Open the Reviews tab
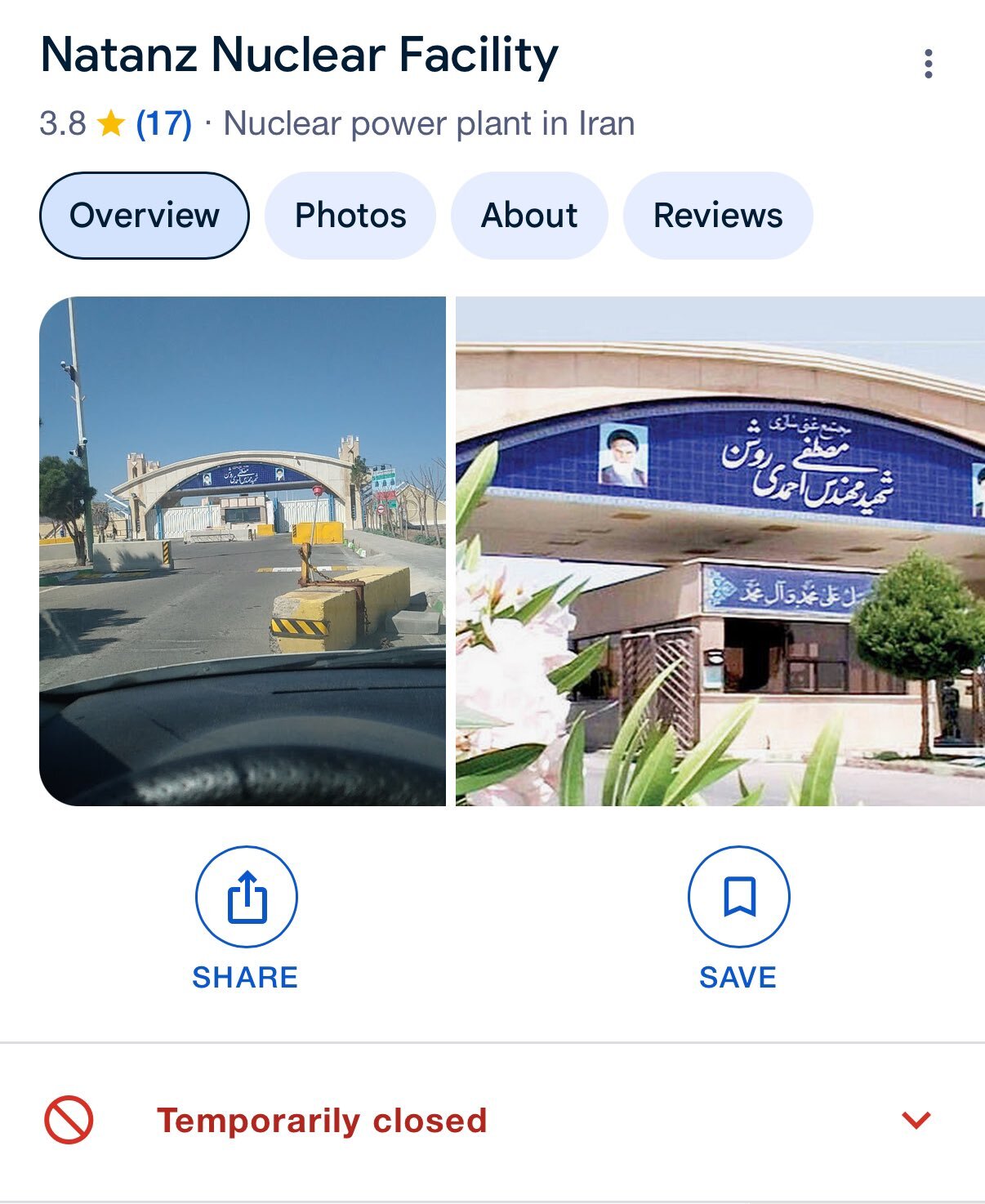985x1204 pixels. [x=718, y=216]
